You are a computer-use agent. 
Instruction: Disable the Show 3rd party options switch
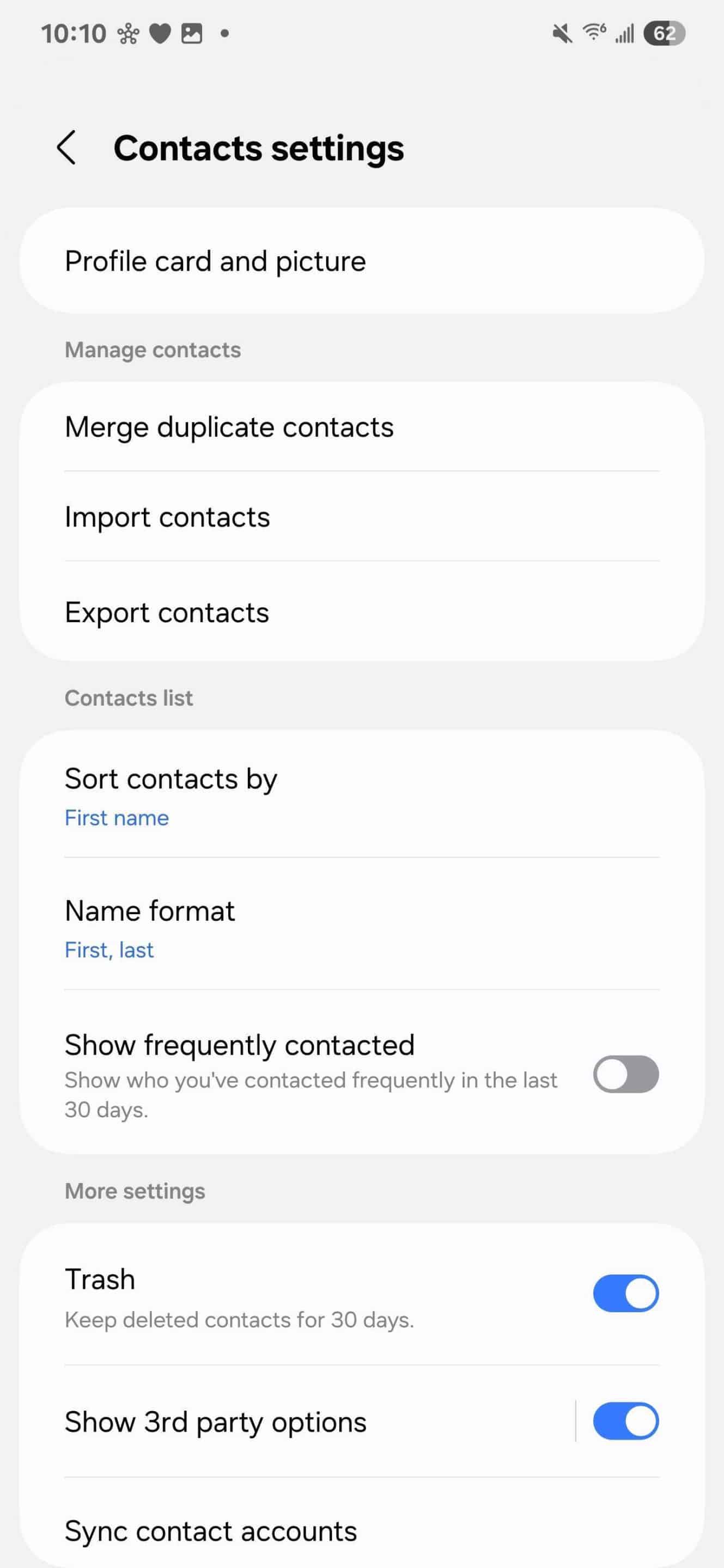625,1422
